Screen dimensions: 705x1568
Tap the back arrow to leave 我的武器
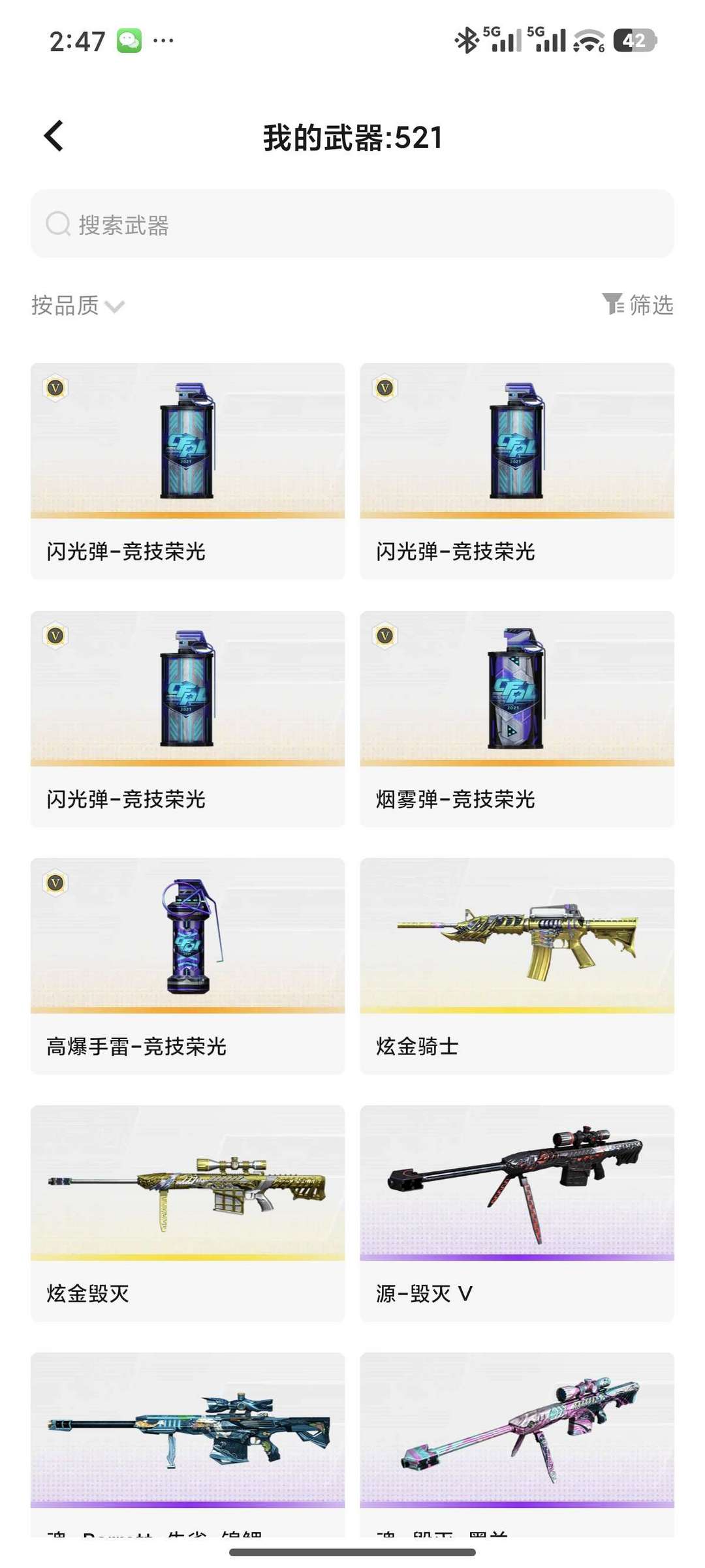tap(52, 135)
